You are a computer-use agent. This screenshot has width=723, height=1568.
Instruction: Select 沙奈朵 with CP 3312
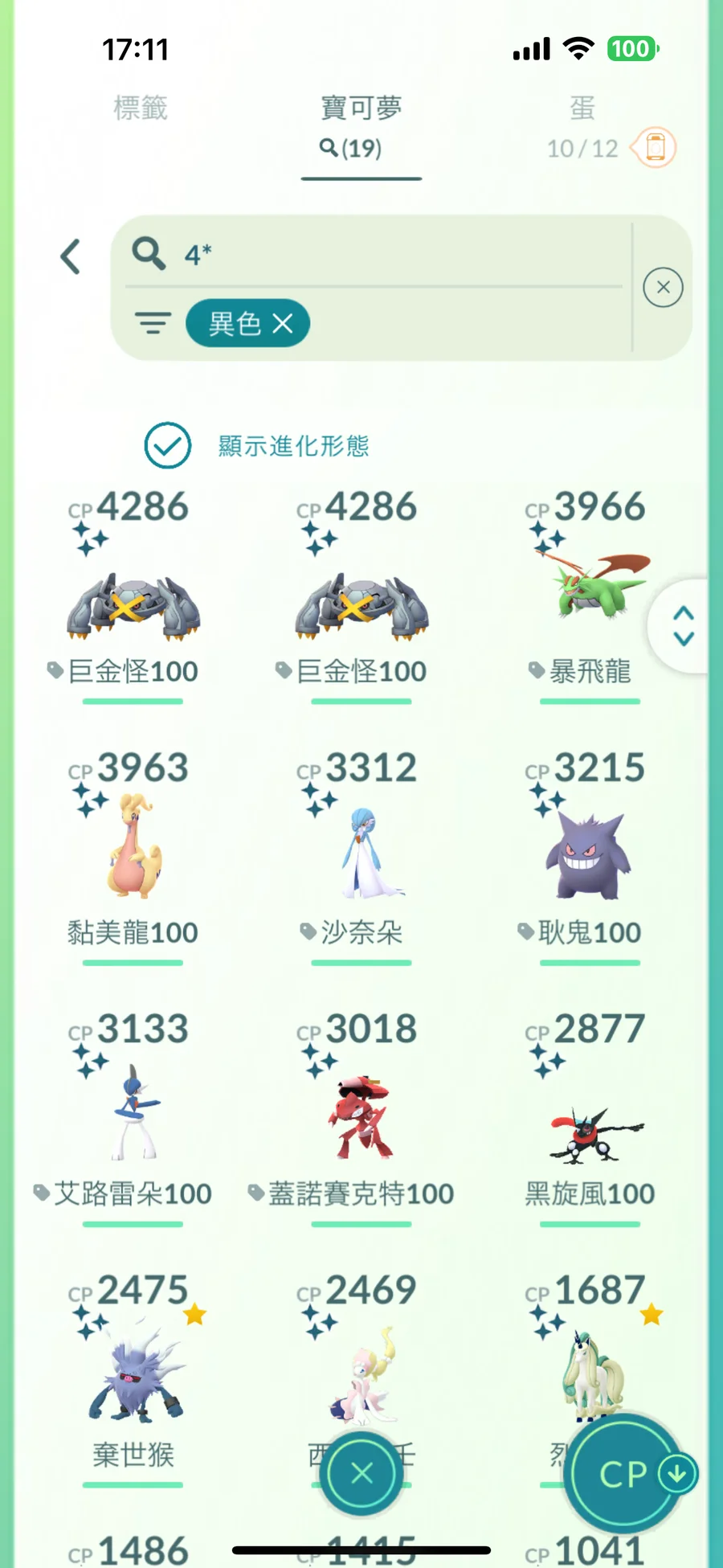(x=361, y=852)
